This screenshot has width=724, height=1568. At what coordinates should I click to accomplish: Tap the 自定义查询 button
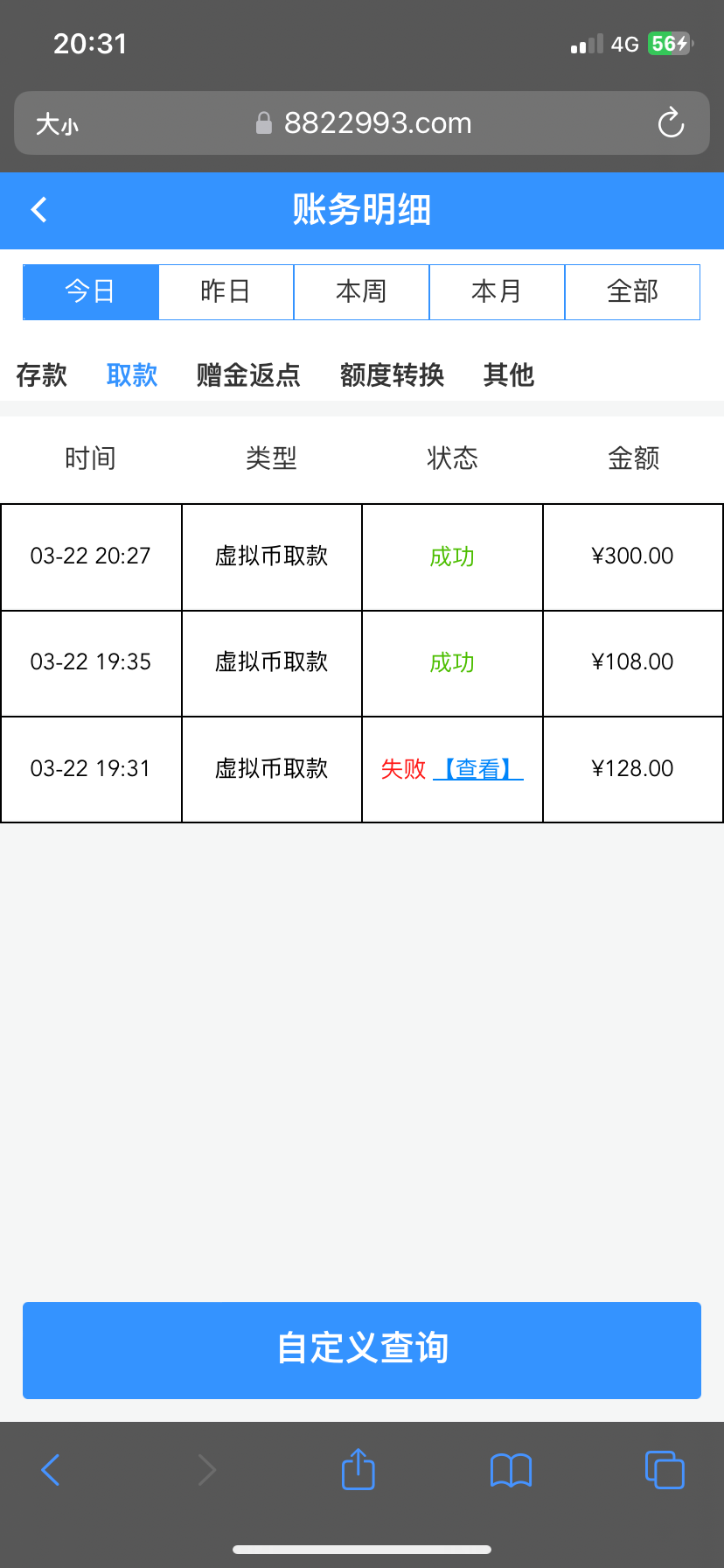pos(362,1349)
